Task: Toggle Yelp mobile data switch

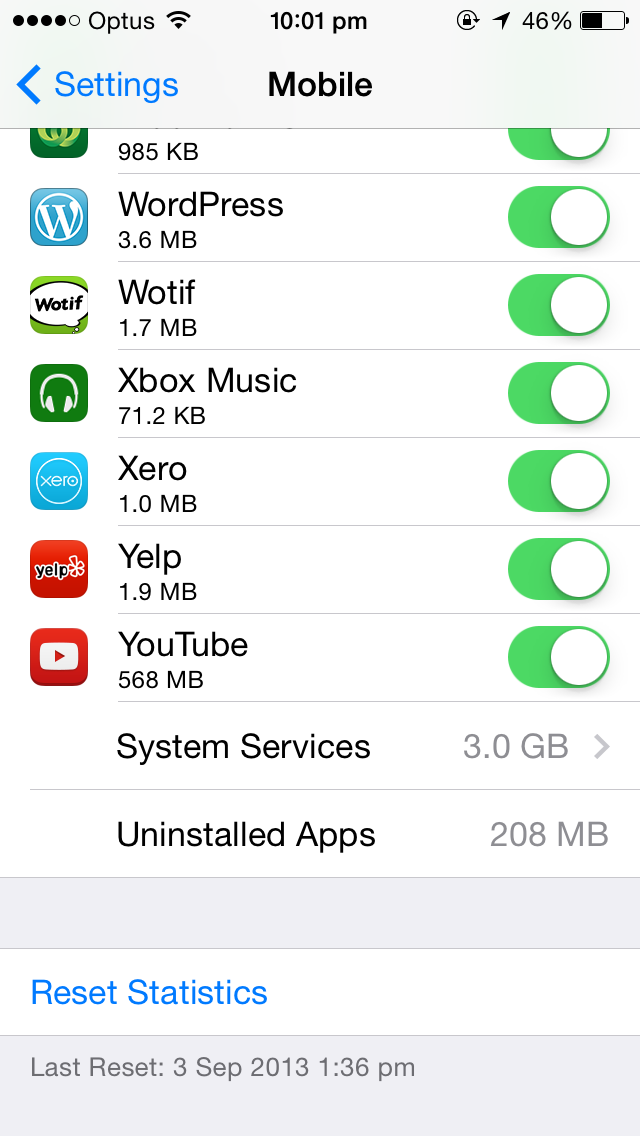Action: (x=559, y=569)
